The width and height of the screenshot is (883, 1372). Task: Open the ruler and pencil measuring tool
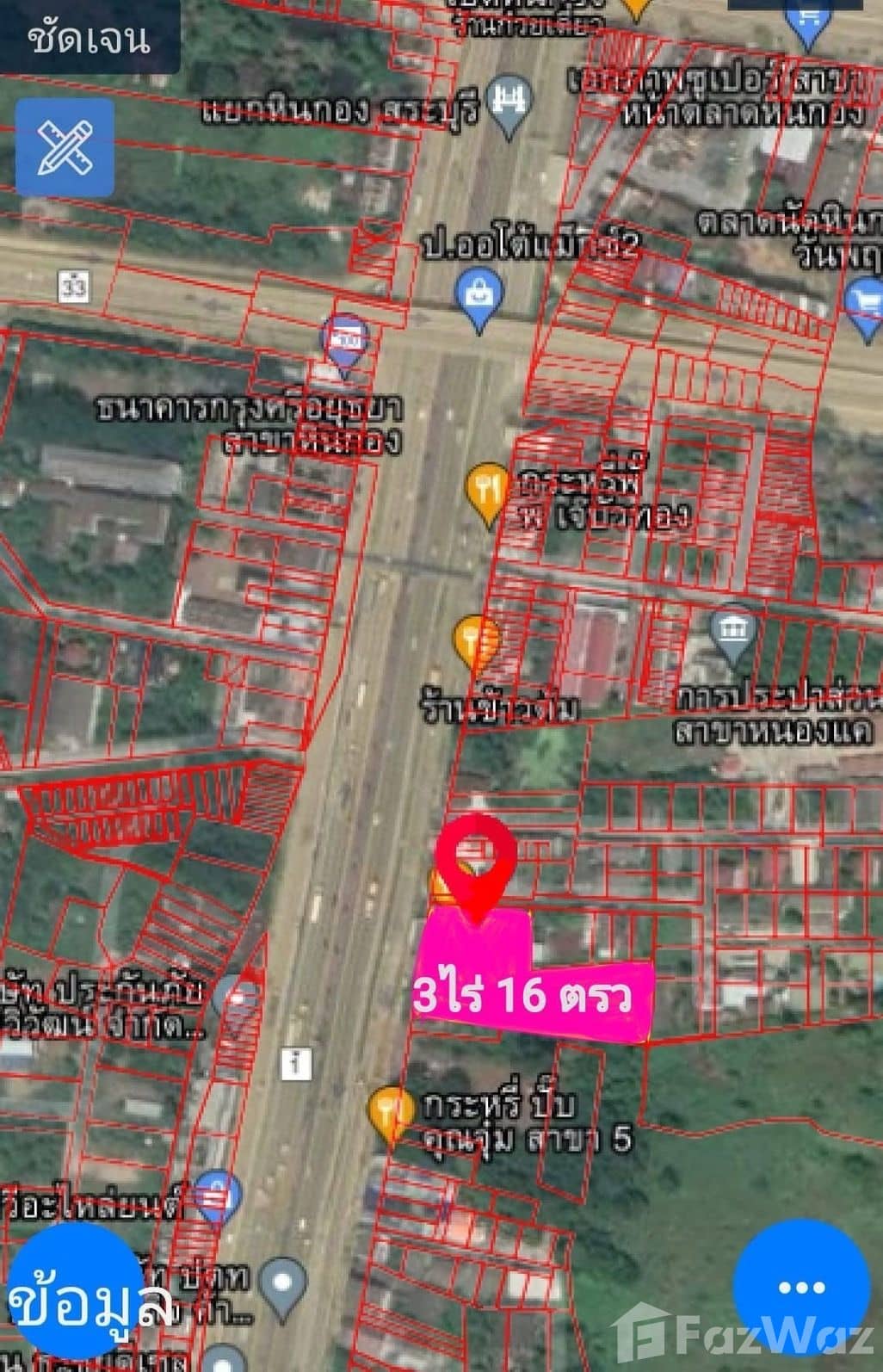coord(65,147)
